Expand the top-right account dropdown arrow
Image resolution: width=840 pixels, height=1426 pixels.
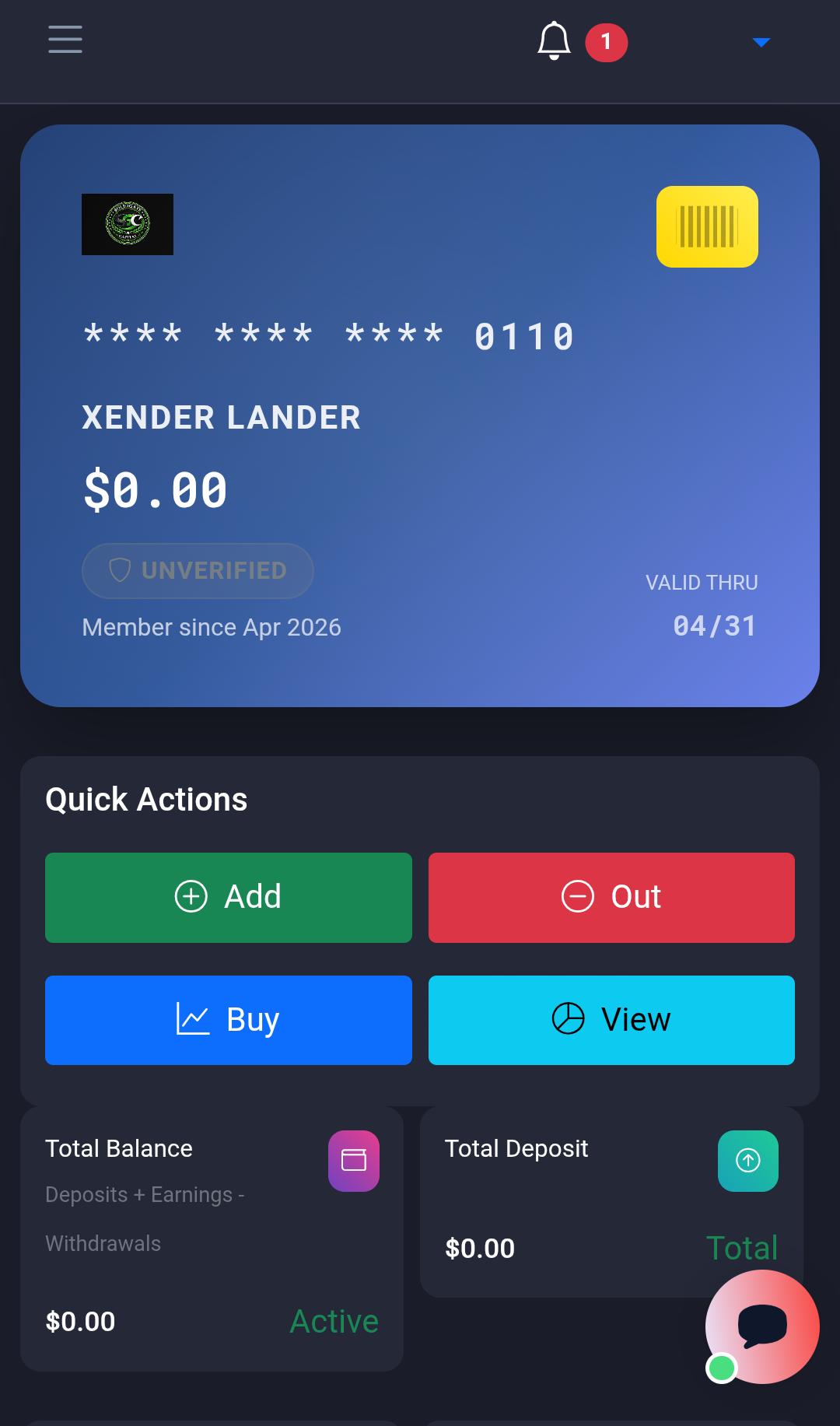tap(761, 42)
